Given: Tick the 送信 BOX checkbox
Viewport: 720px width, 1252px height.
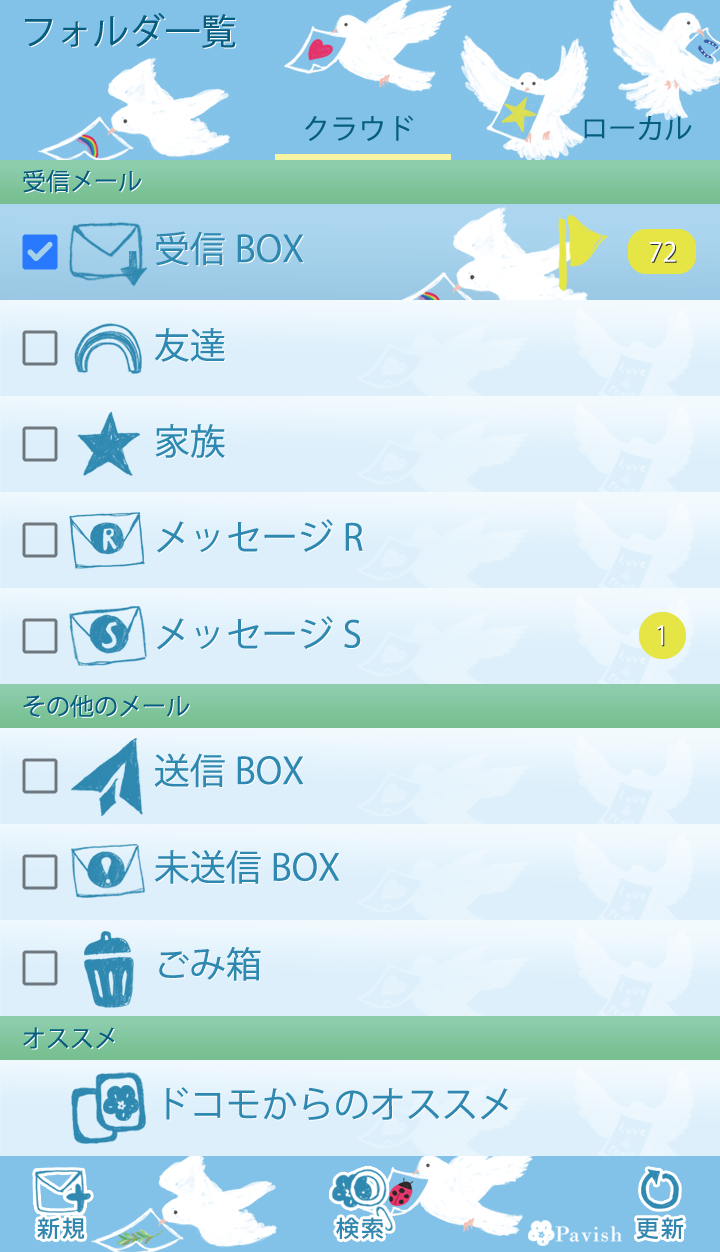Looking at the screenshot, I should [x=40, y=775].
